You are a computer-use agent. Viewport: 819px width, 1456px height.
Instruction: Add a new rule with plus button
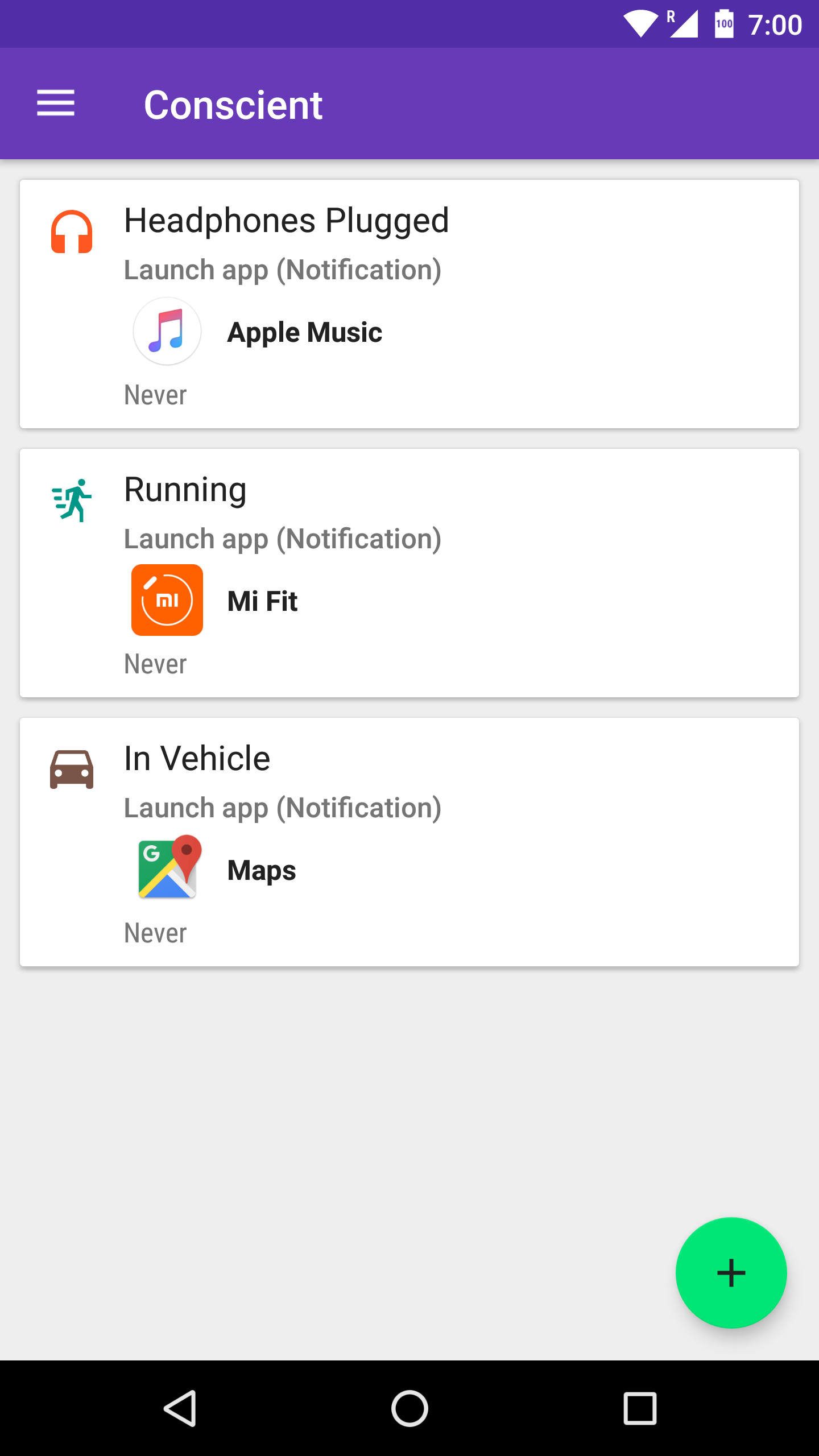tap(731, 1273)
